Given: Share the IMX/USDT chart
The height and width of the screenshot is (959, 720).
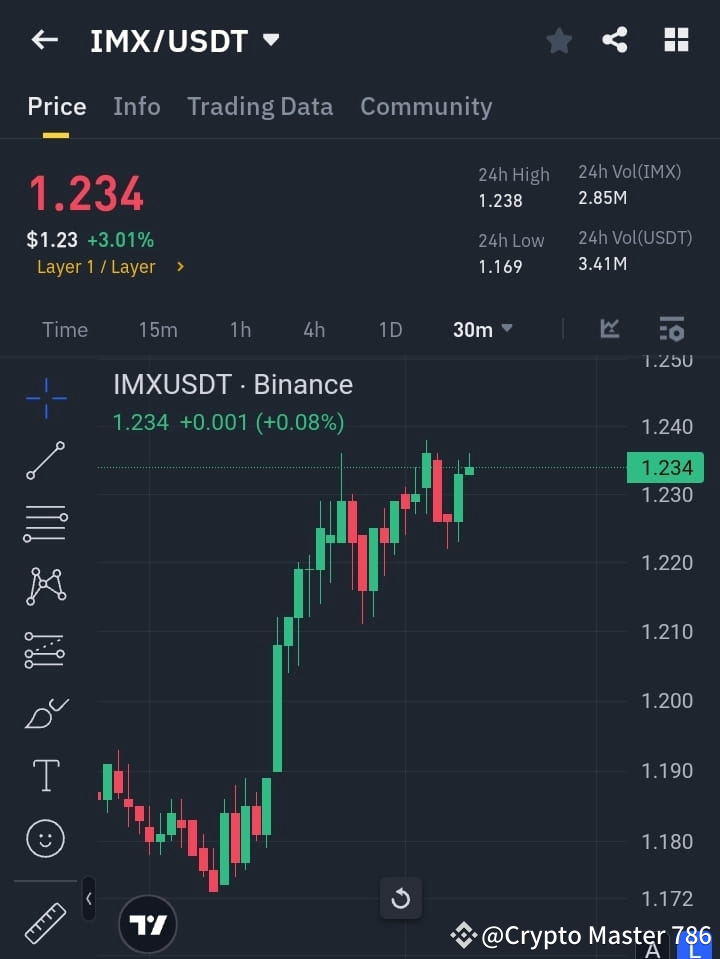Looking at the screenshot, I should 615,40.
